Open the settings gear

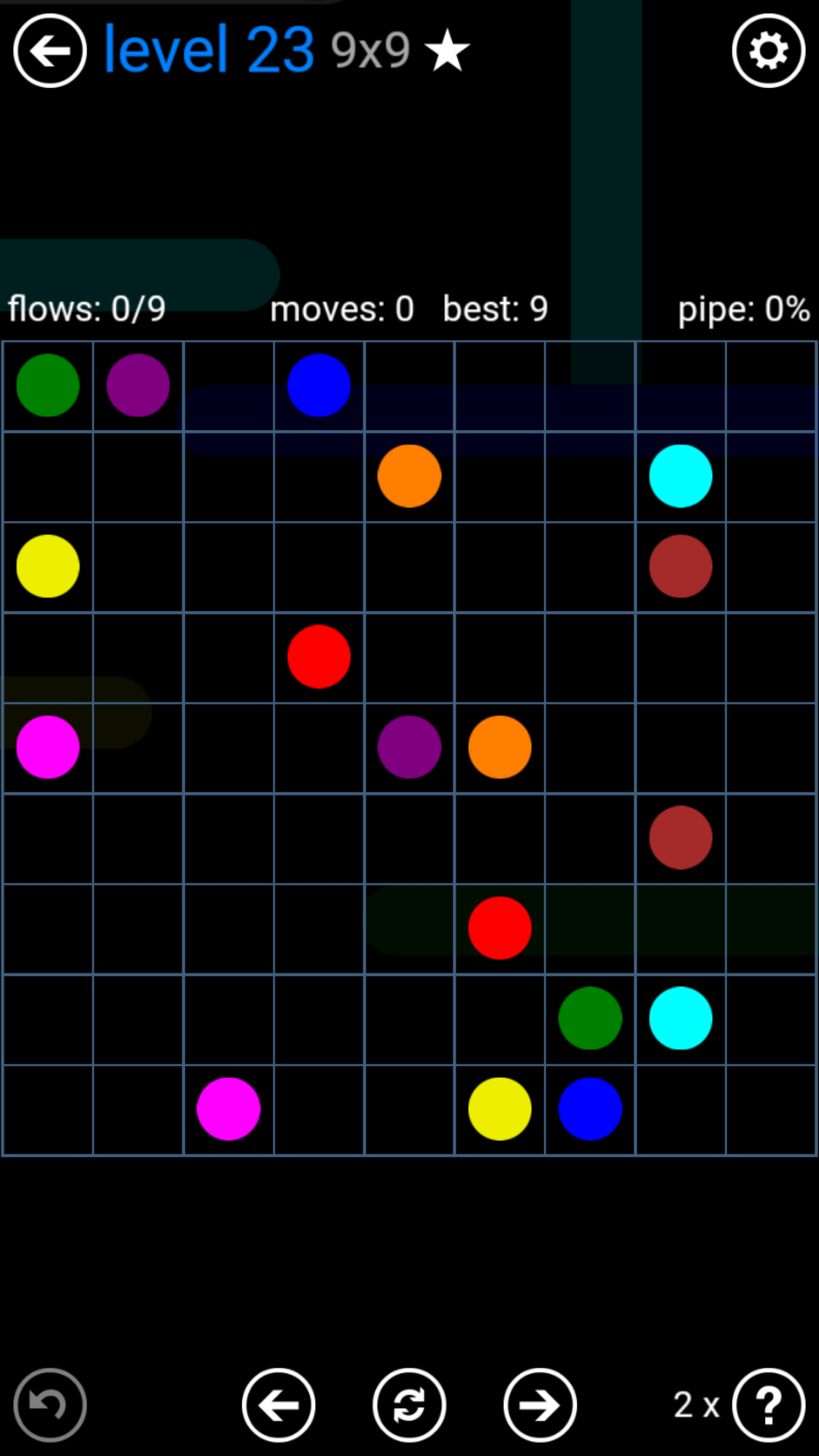tap(768, 51)
